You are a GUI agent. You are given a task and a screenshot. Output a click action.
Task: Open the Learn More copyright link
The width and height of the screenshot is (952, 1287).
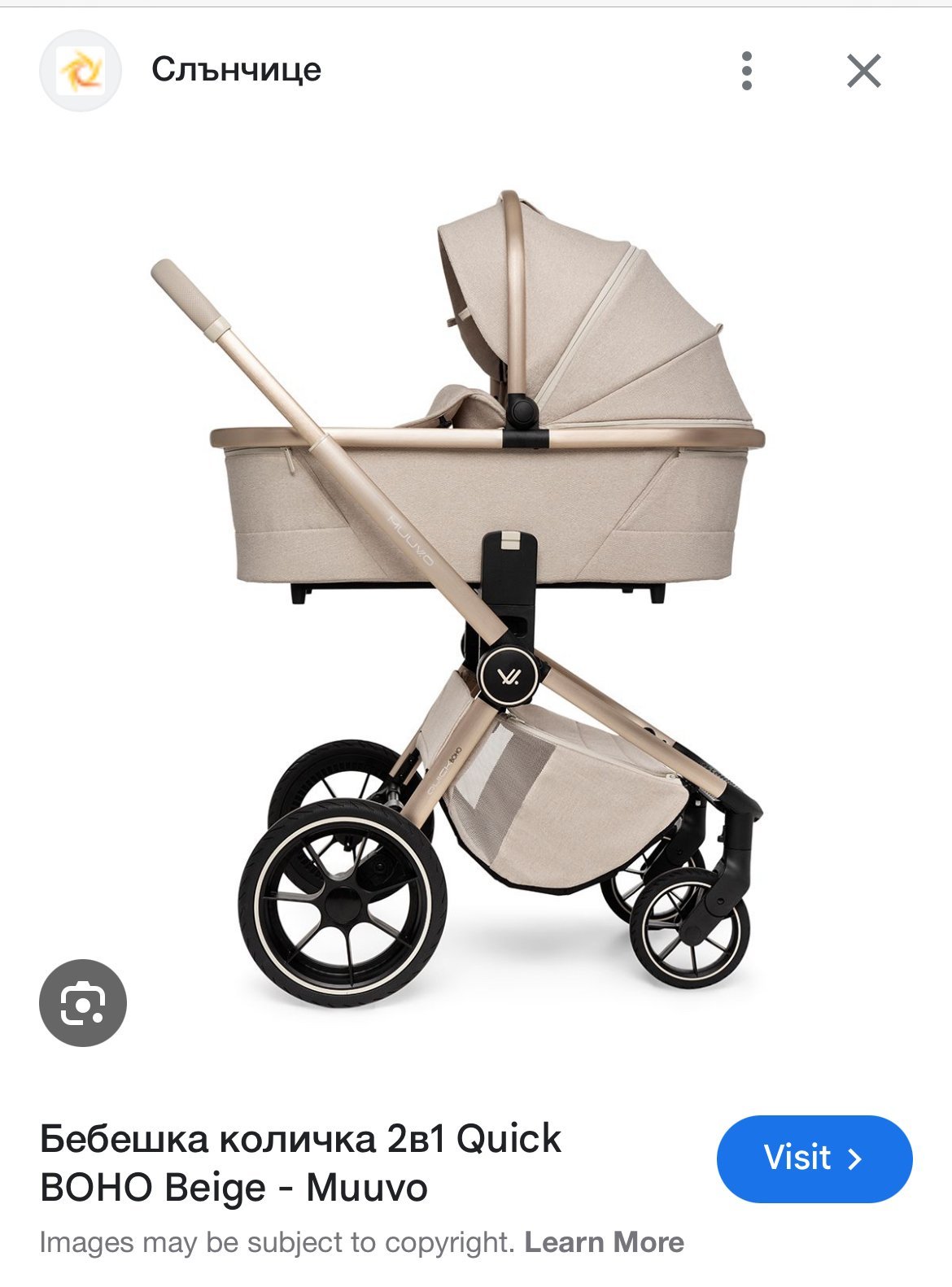pyautogui.click(x=604, y=1242)
